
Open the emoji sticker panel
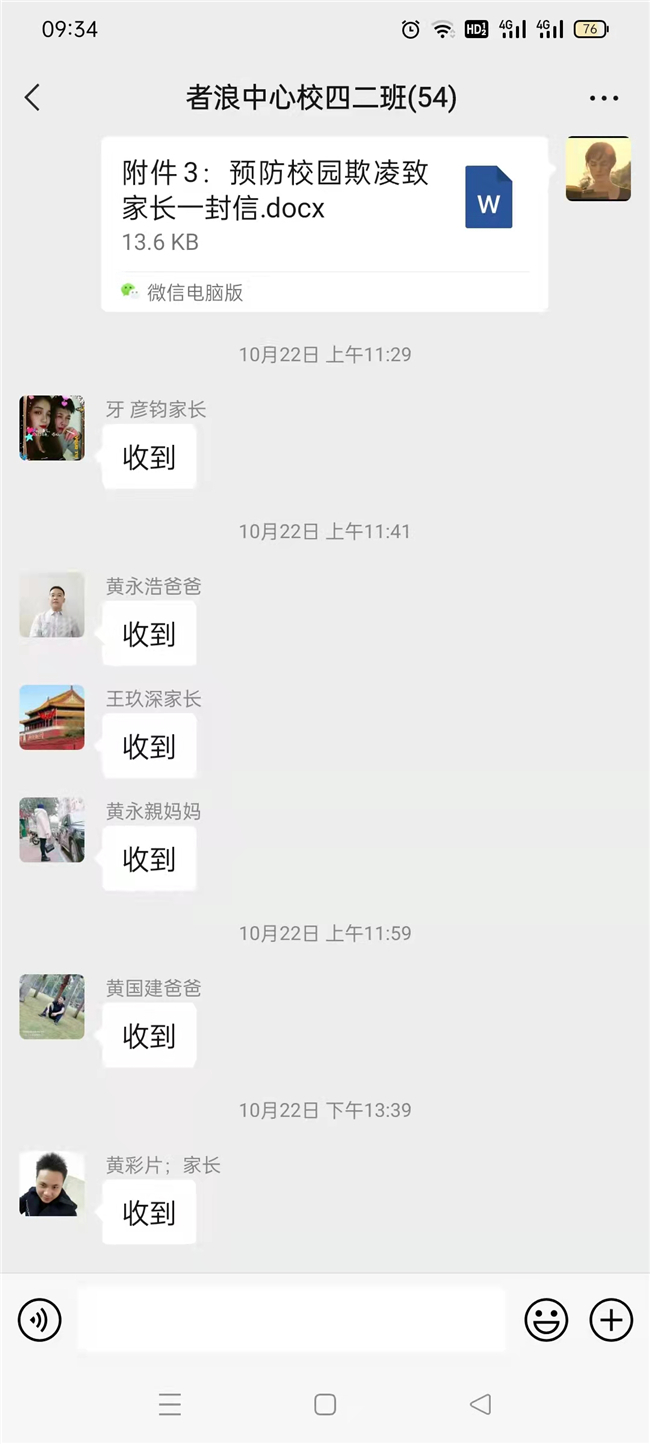click(546, 1320)
